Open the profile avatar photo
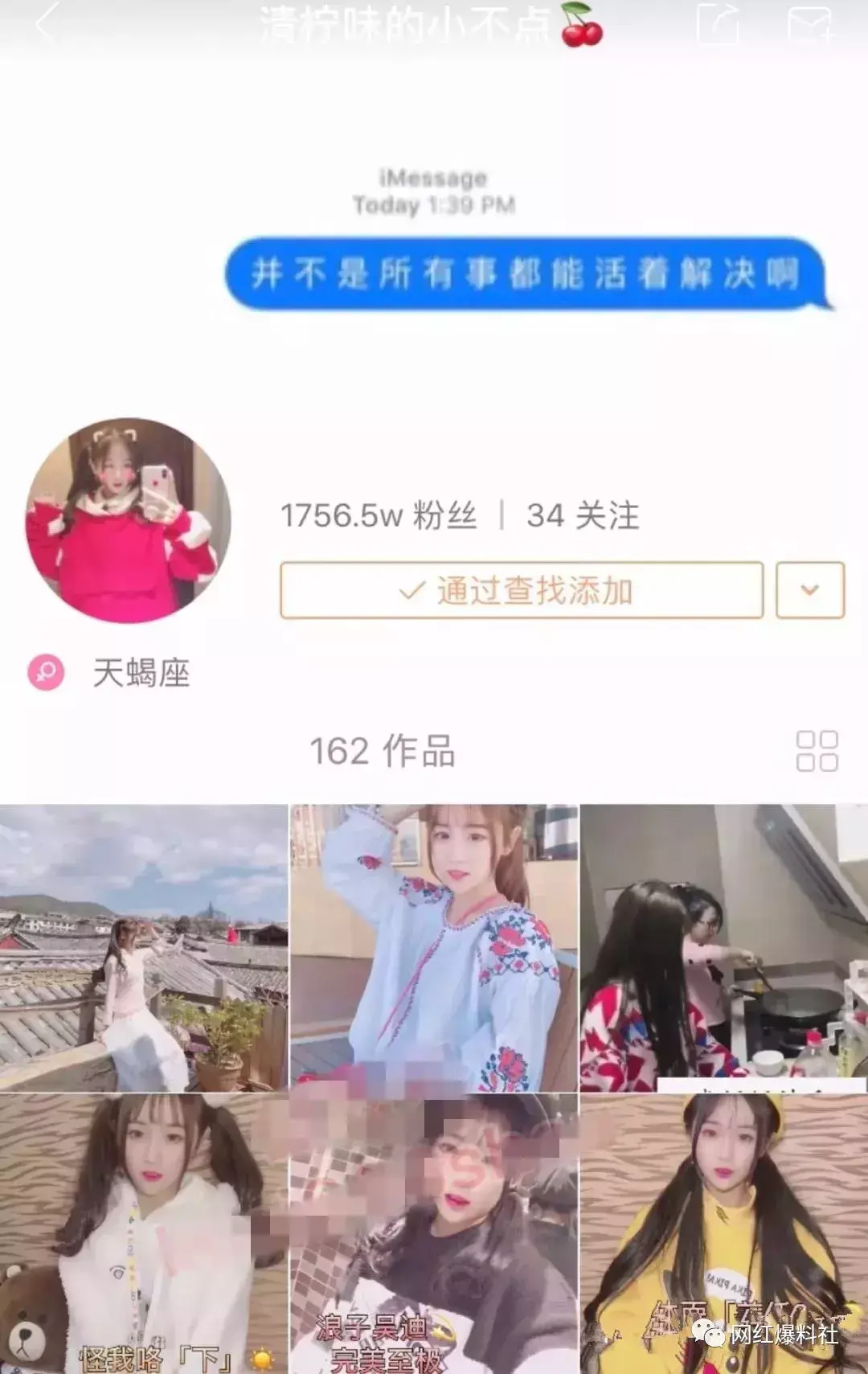The image size is (868, 1374). tap(129, 520)
